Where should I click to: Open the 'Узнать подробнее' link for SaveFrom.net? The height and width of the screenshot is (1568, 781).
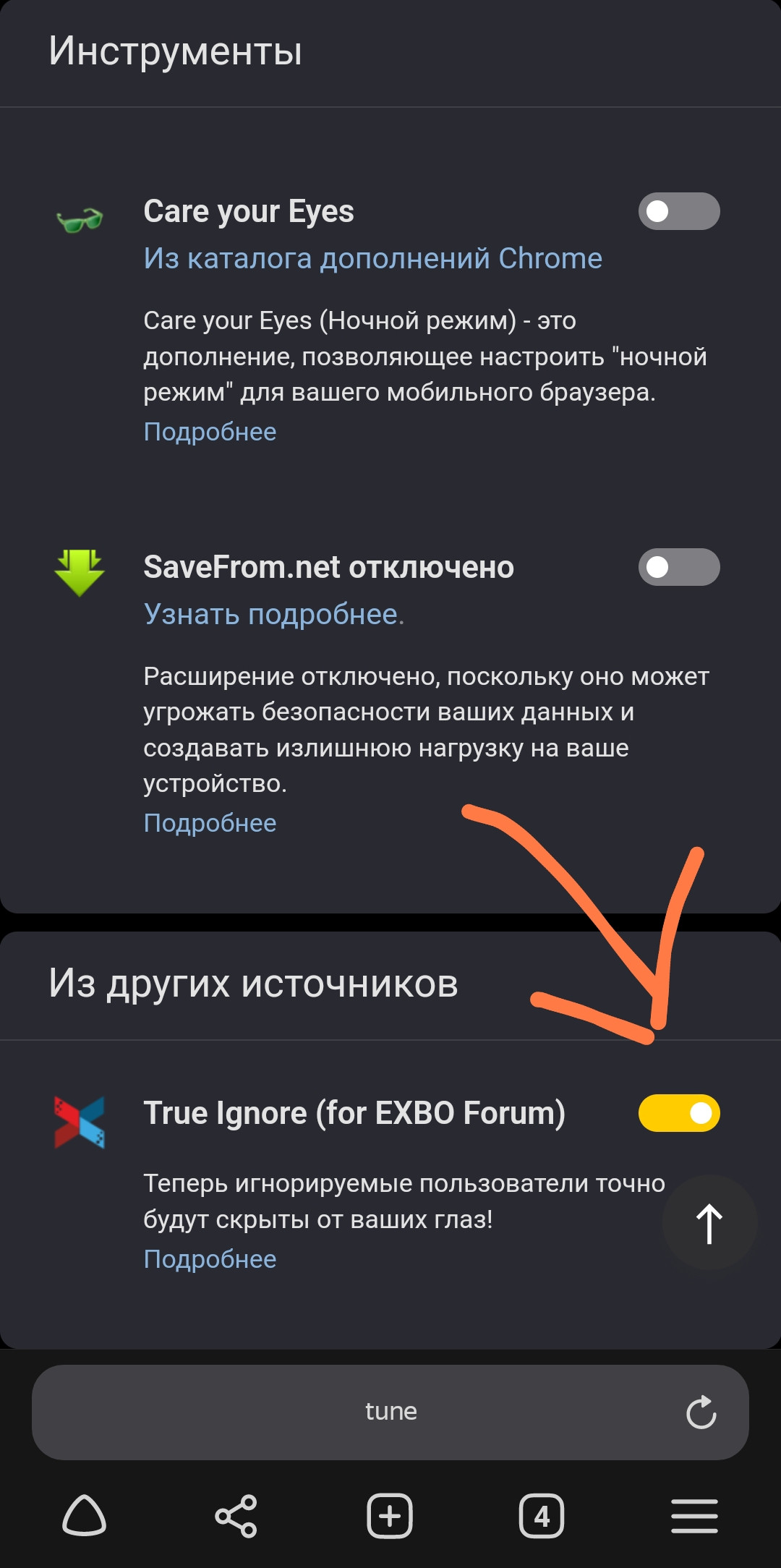[x=272, y=614]
